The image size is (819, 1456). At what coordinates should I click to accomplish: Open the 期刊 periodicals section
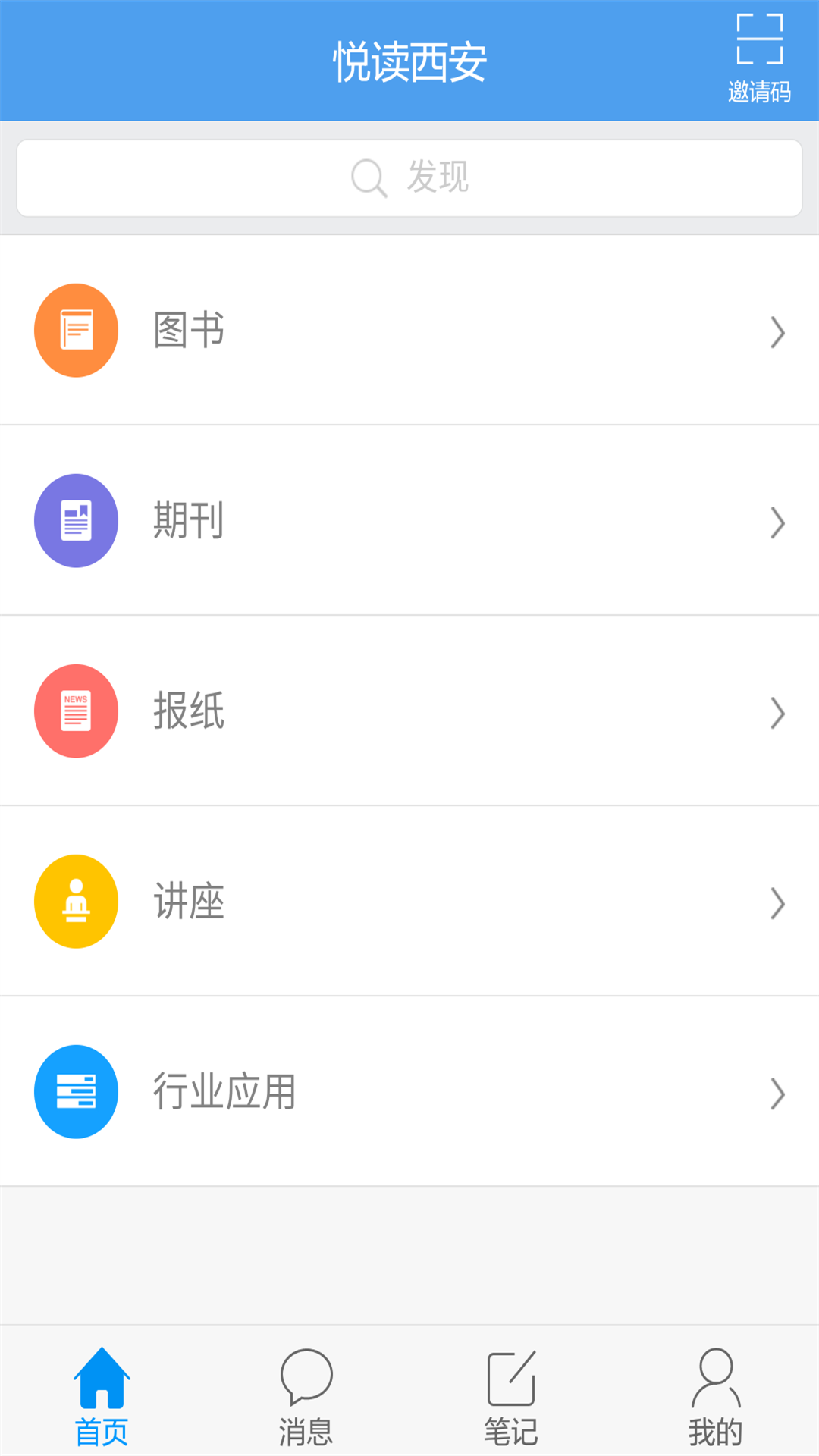coord(409,521)
